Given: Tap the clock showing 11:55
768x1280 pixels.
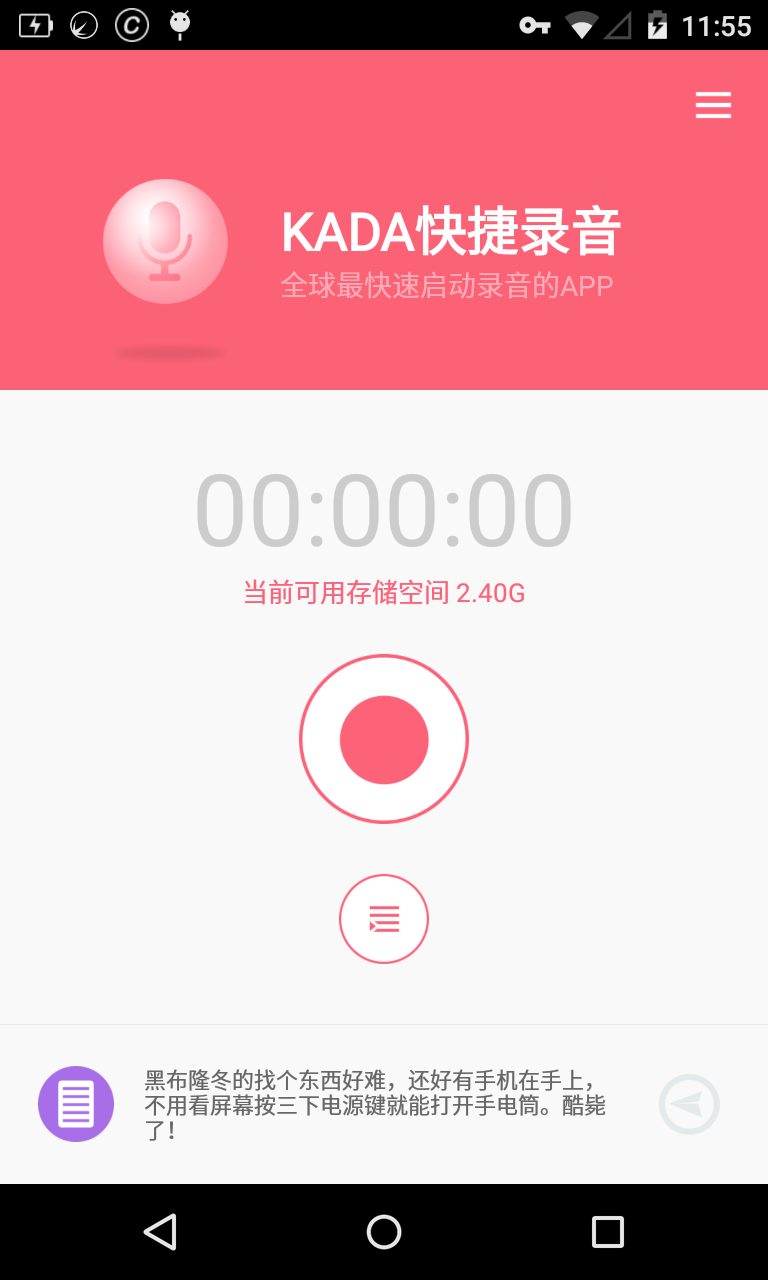Looking at the screenshot, I should point(716,24).
